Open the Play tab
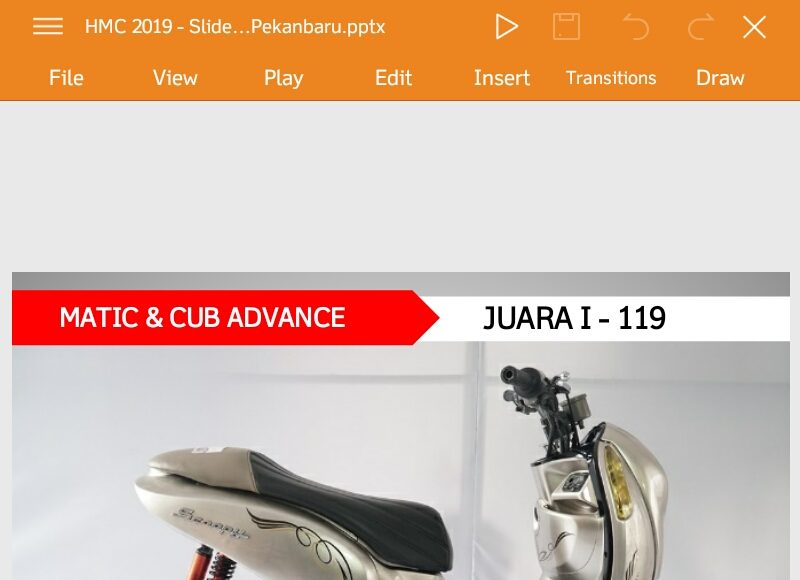Screen dimensions: 800x580 pyautogui.click(x=283, y=78)
